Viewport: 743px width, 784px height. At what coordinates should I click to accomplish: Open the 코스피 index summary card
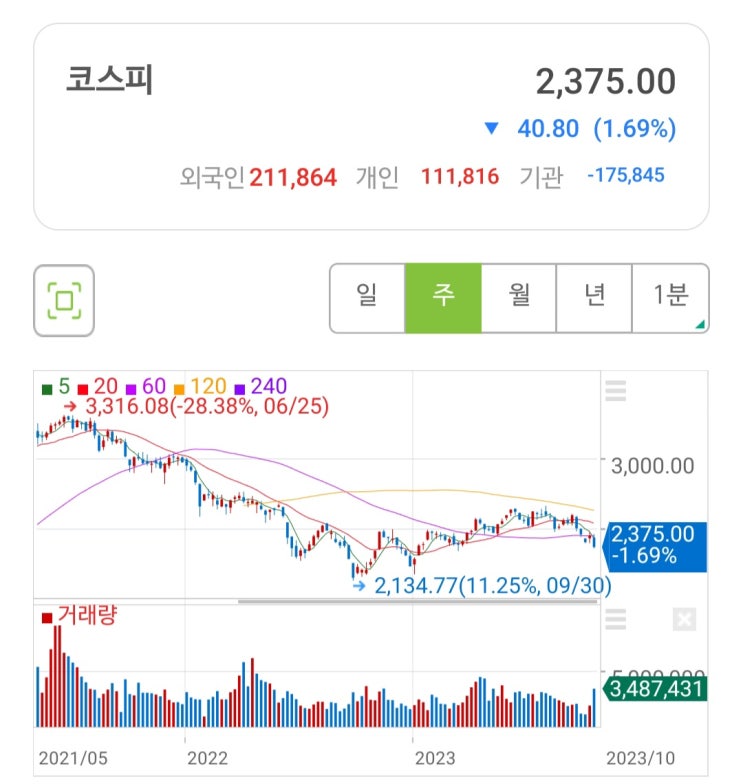[x=371, y=127]
